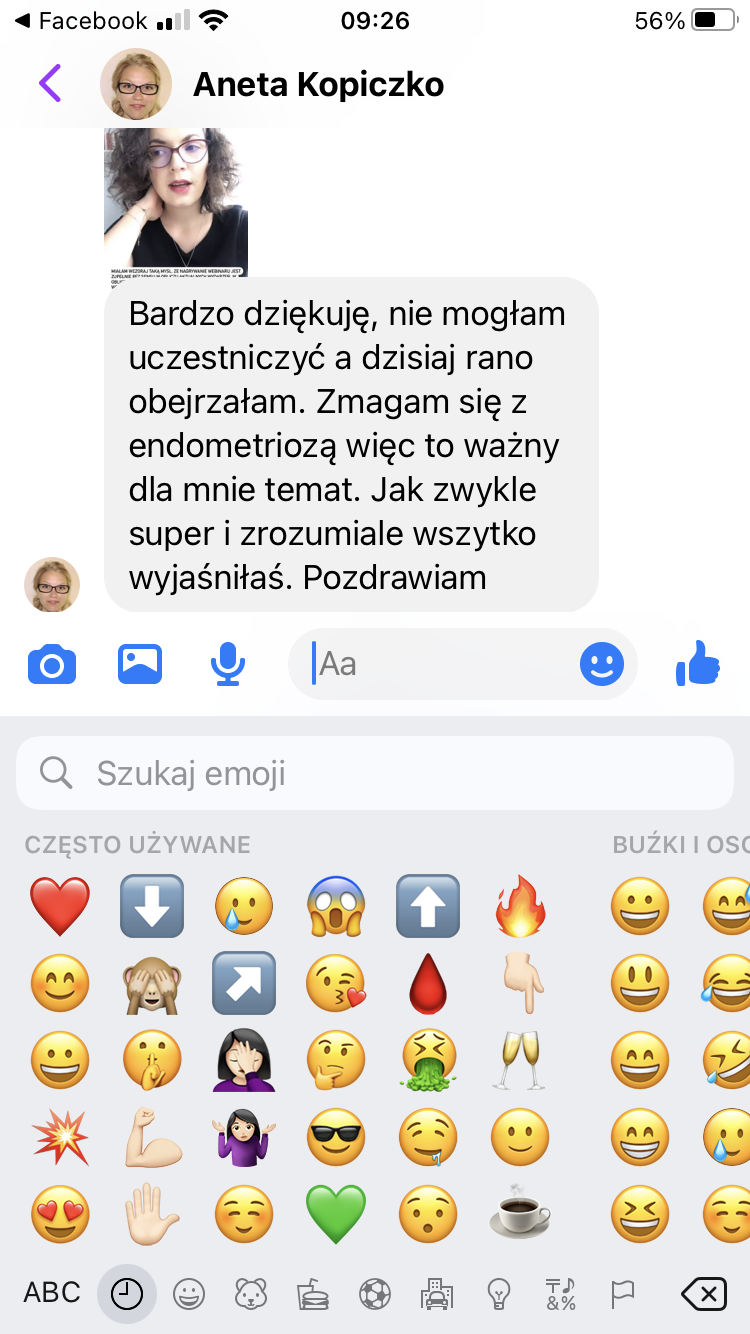This screenshot has width=750, height=1334.
Task: Insert the red heart emoji
Action: (x=60, y=906)
